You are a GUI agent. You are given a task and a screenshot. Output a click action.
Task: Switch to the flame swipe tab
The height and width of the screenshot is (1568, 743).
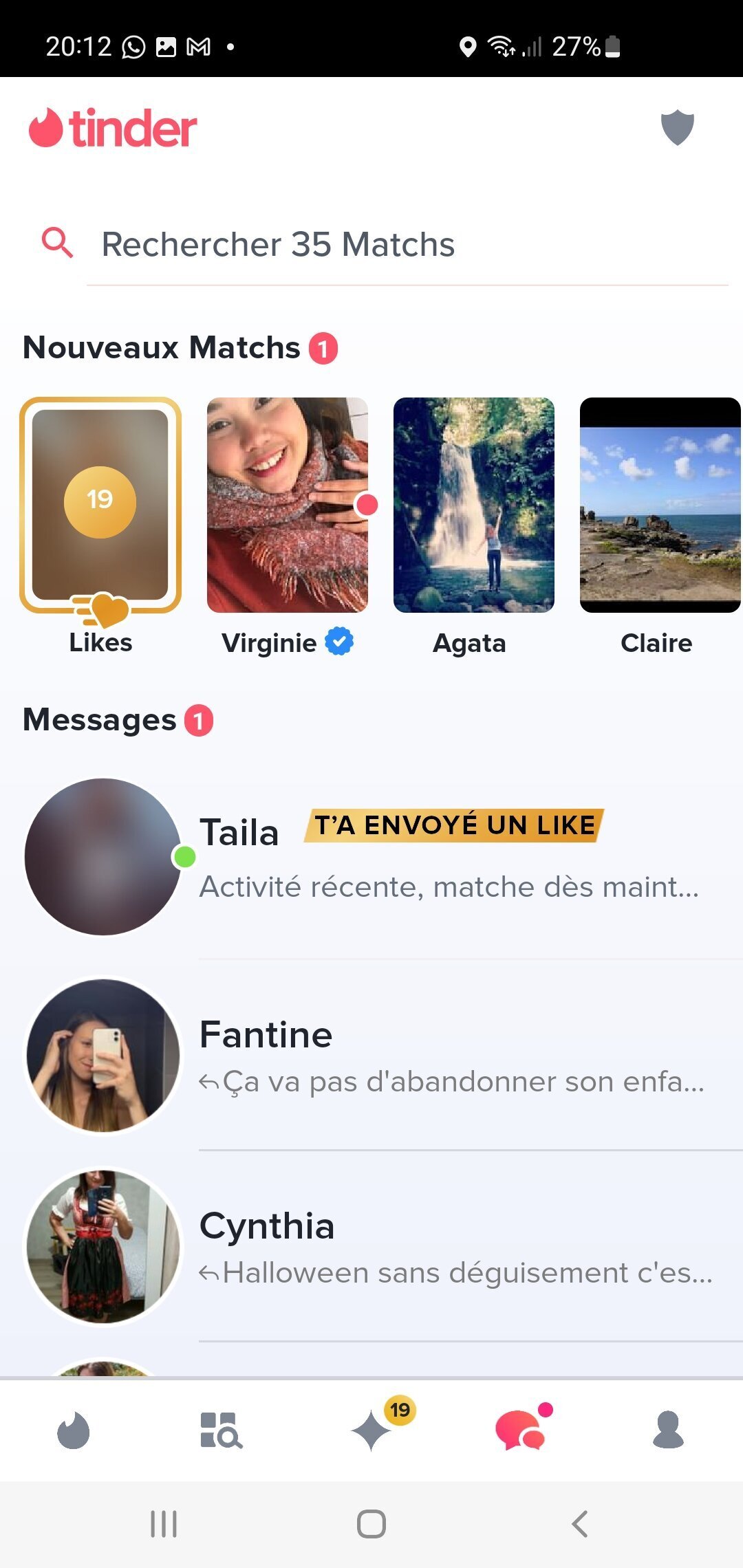(74, 1430)
